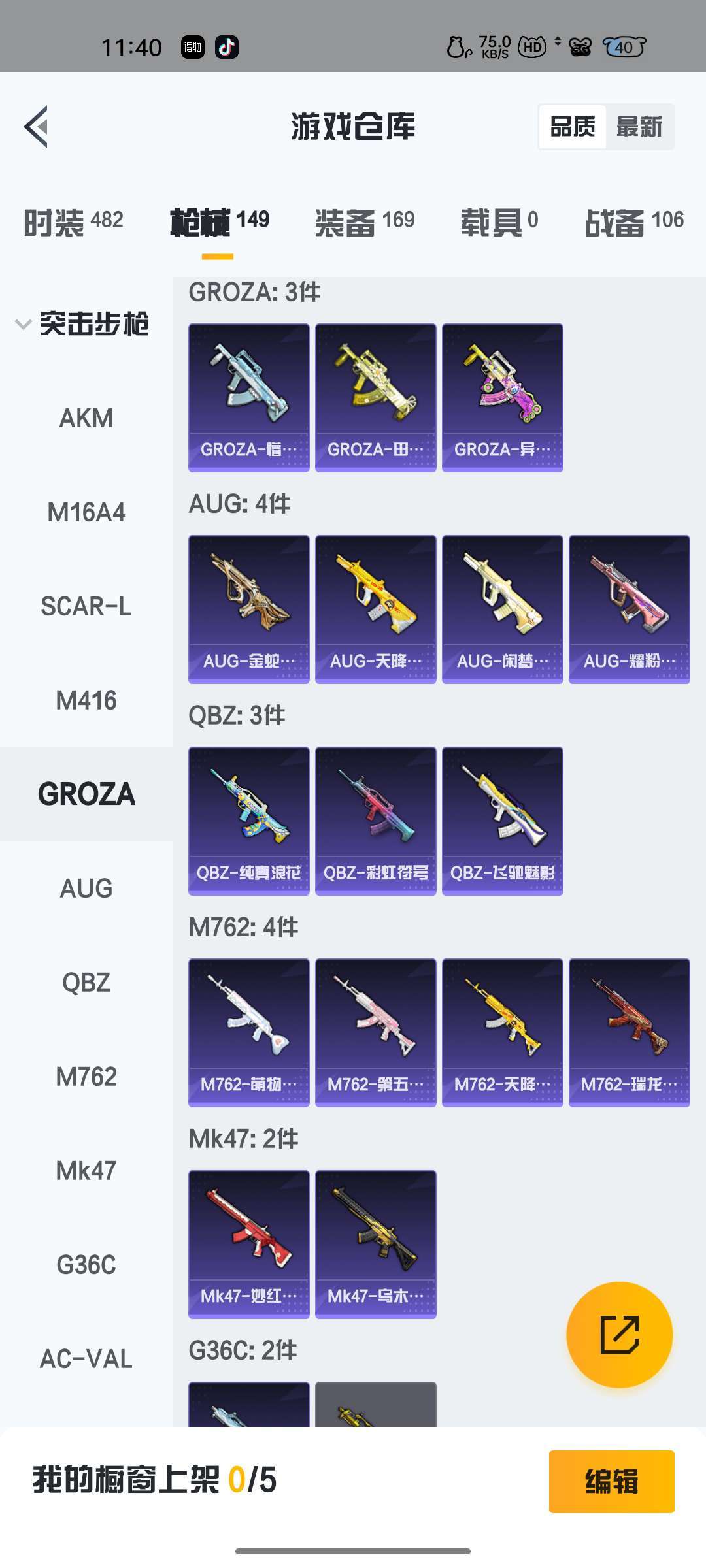Select AKM in the side list
The image size is (706, 1568).
click(86, 418)
